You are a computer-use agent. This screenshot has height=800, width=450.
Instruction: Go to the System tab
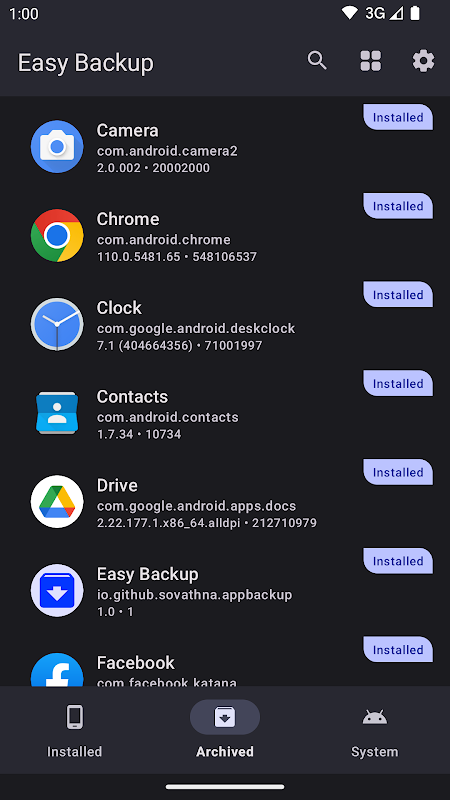(375, 730)
